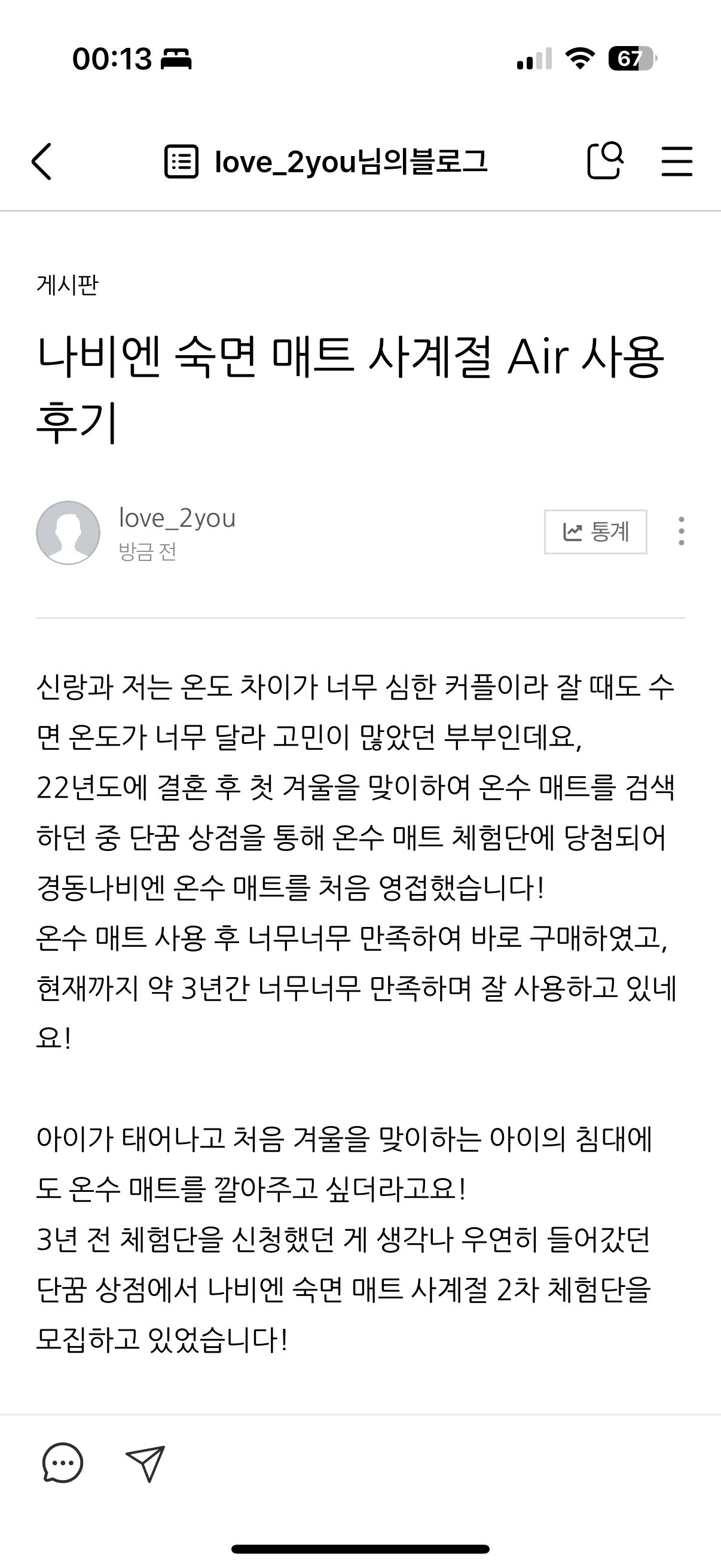This screenshot has height=1568, width=721.
Task: Open the hamburger menu icon
Action: point(677,161)
